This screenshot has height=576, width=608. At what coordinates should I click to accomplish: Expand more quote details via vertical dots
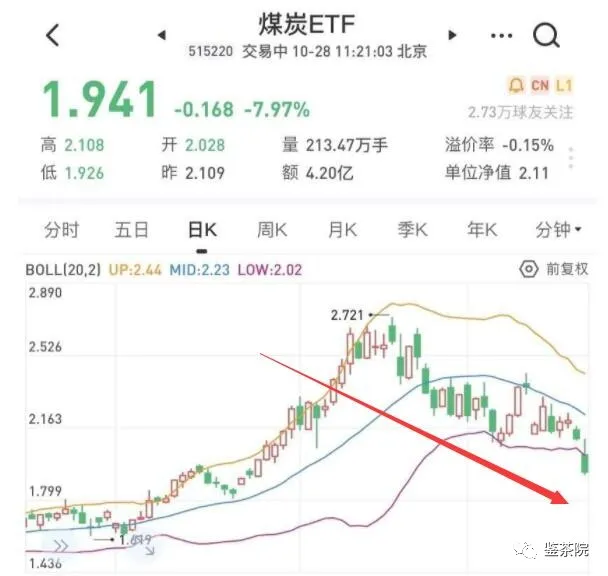(571, 158)
